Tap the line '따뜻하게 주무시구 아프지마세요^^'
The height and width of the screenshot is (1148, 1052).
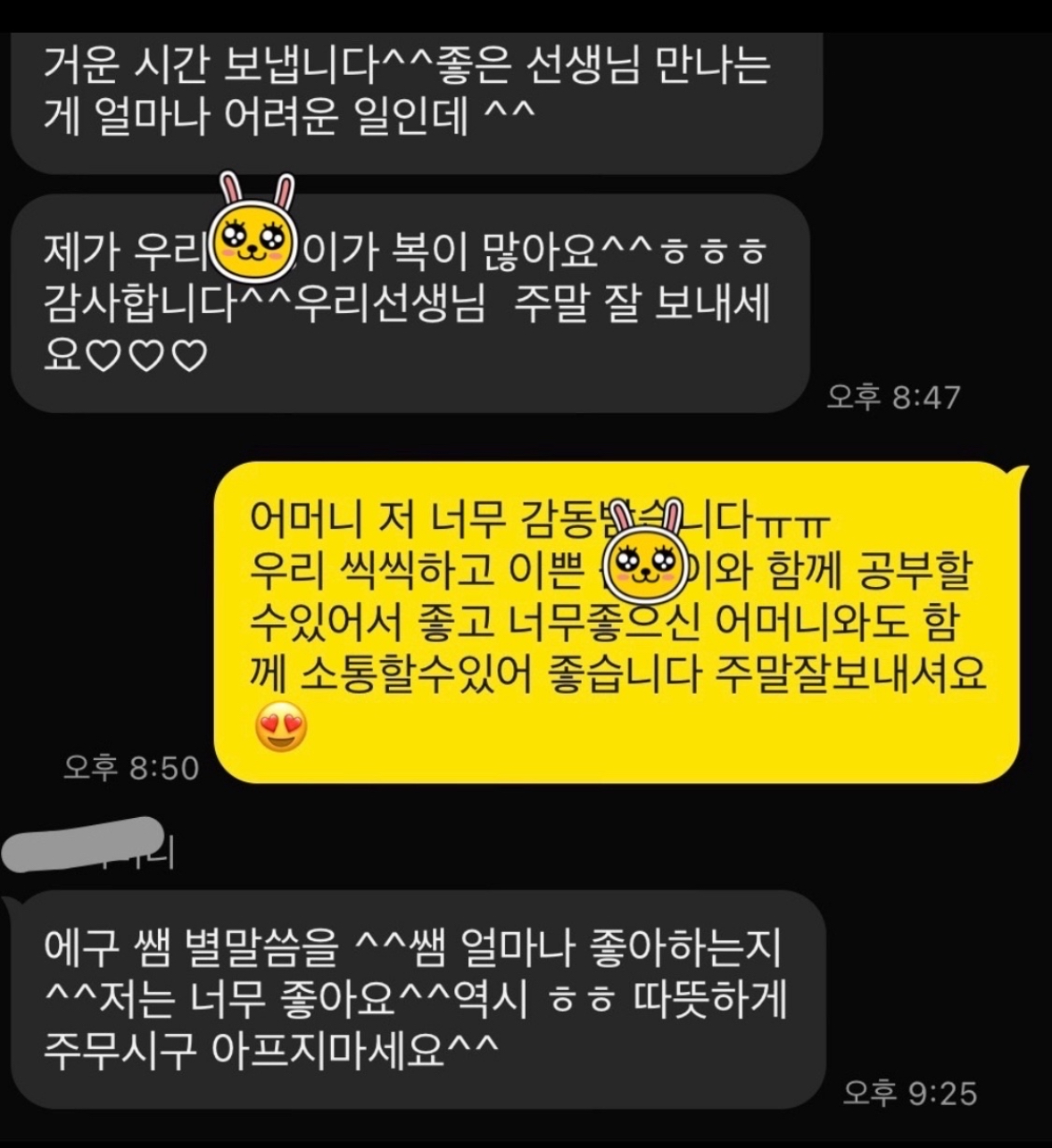705,1003
